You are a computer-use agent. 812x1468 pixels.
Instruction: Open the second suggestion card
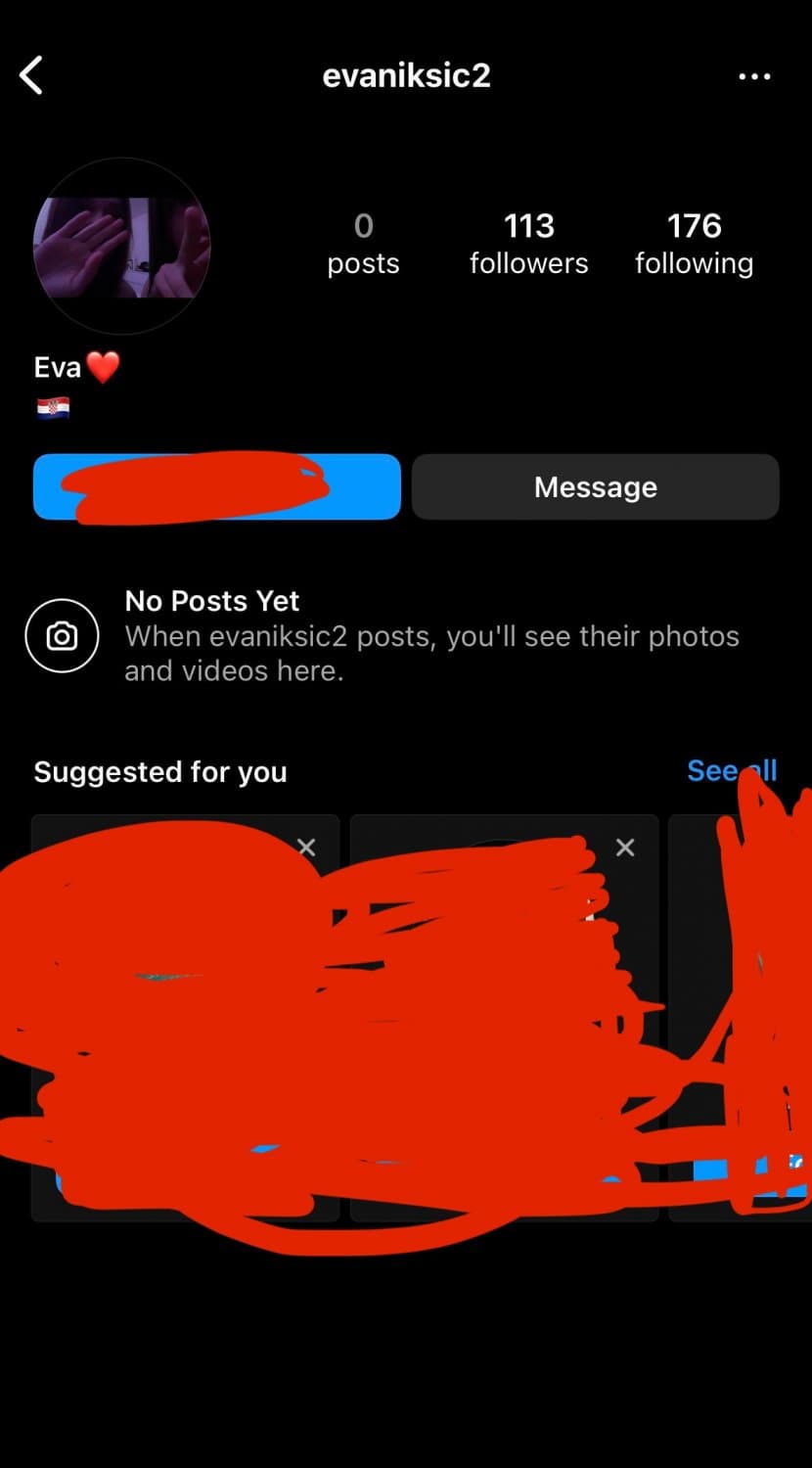(x=504, y=1018)
